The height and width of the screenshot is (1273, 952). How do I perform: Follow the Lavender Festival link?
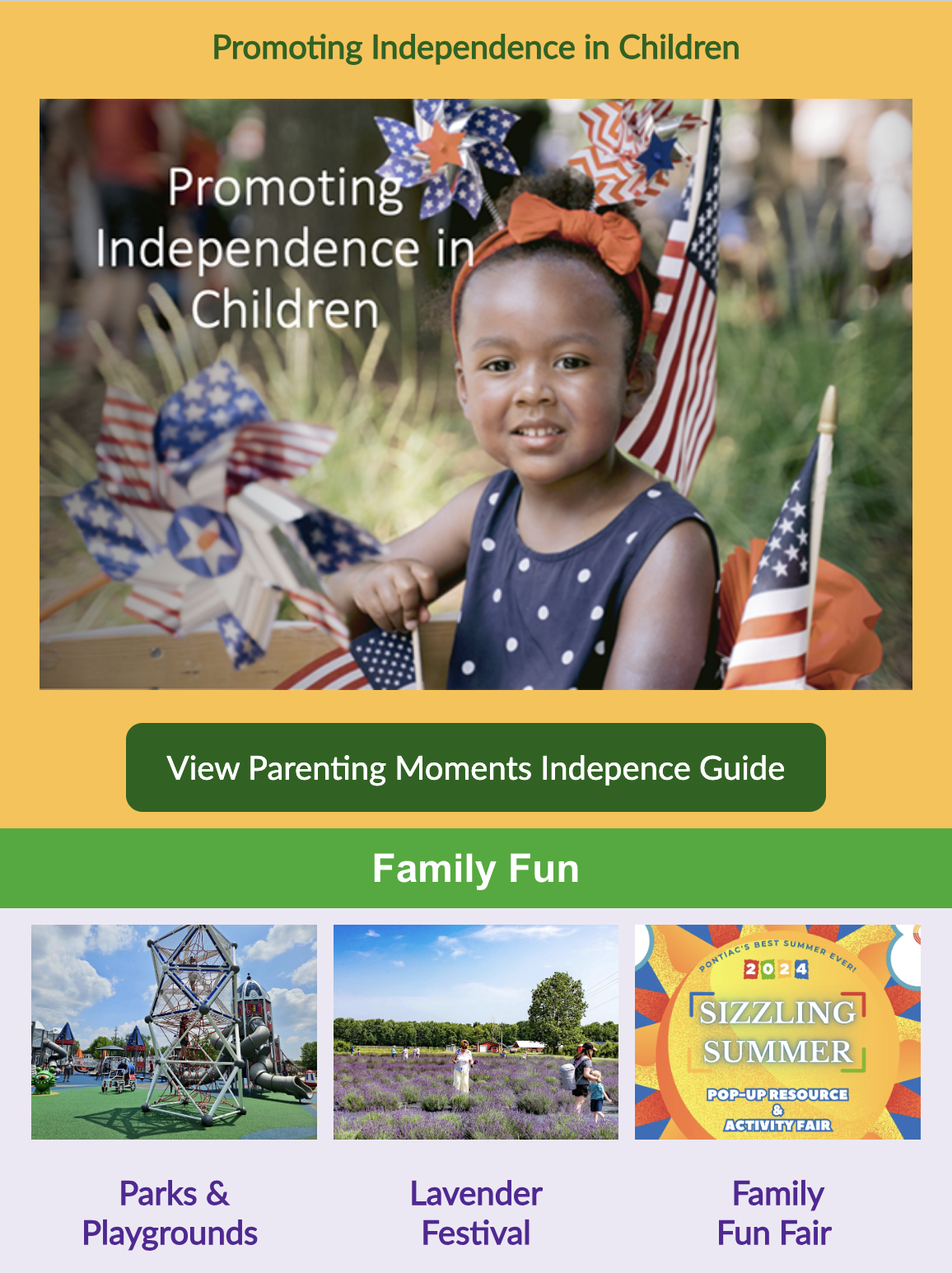coord(475,1213)
